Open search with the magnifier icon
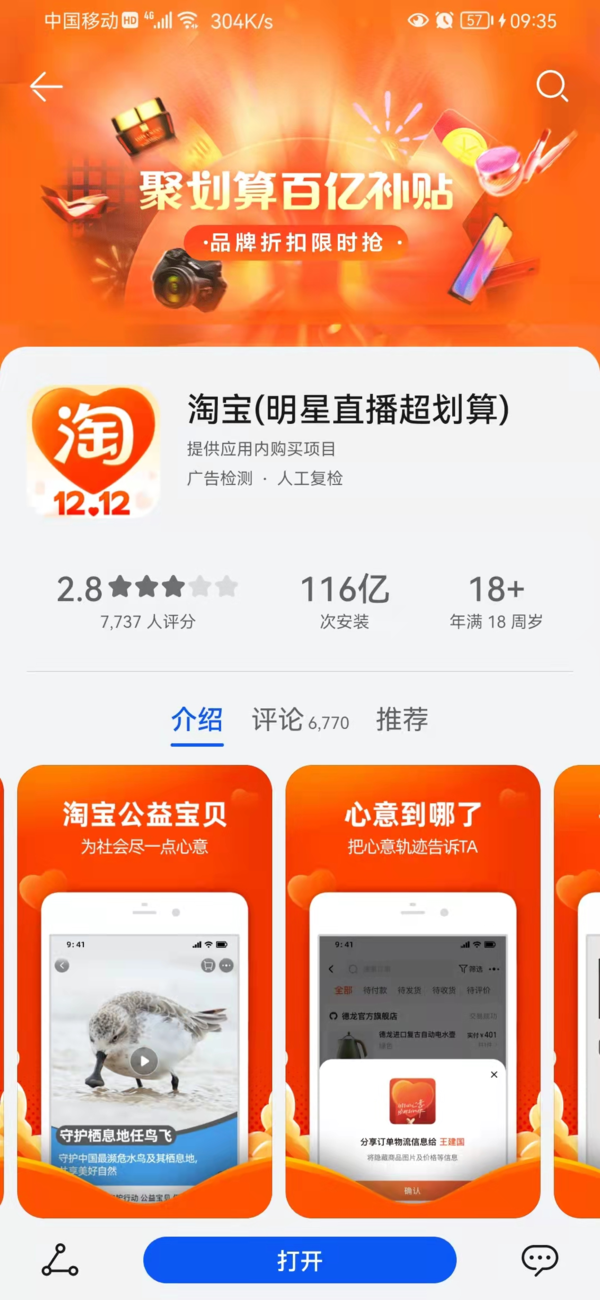This screenshot has width=600, height=1300. (x=552, y=86)
